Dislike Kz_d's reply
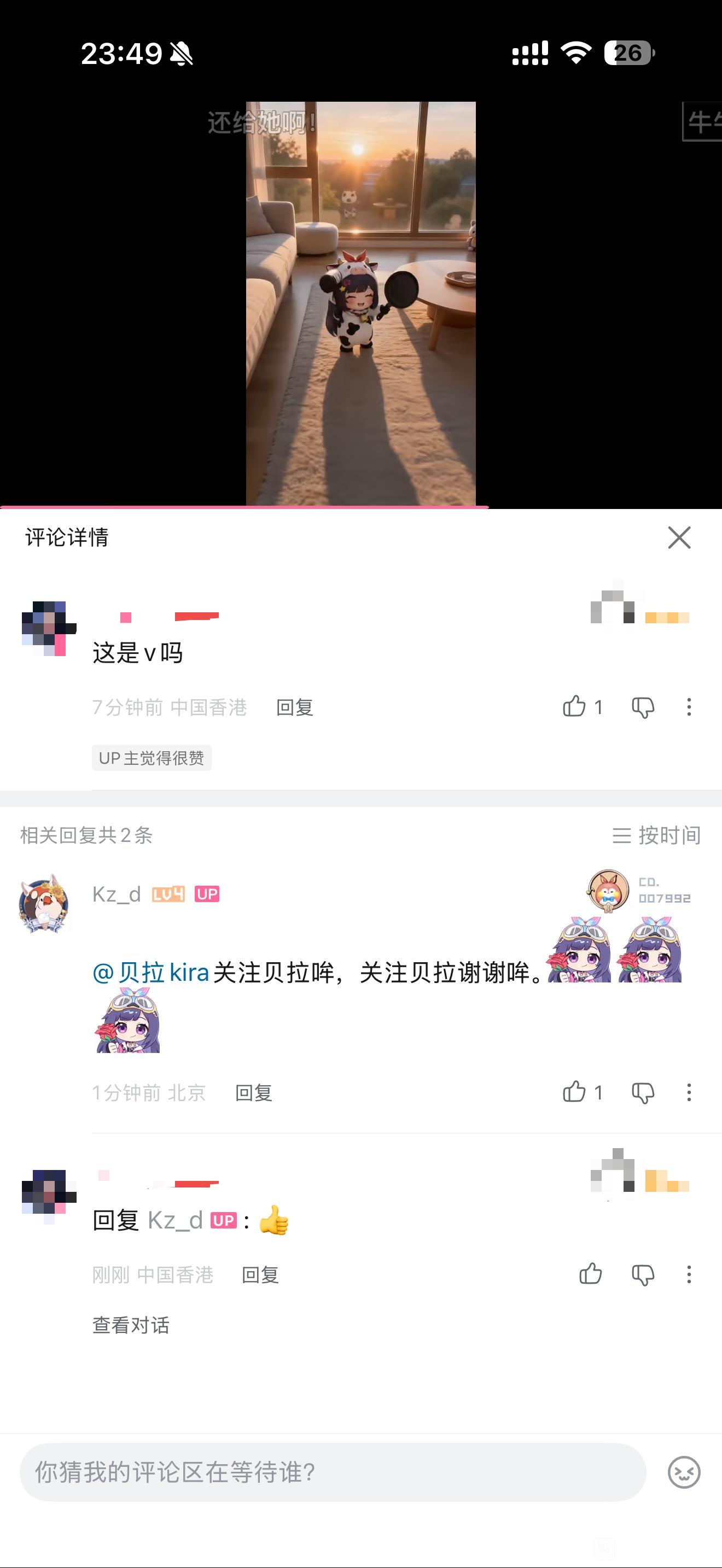 (x=643, y=1092)
